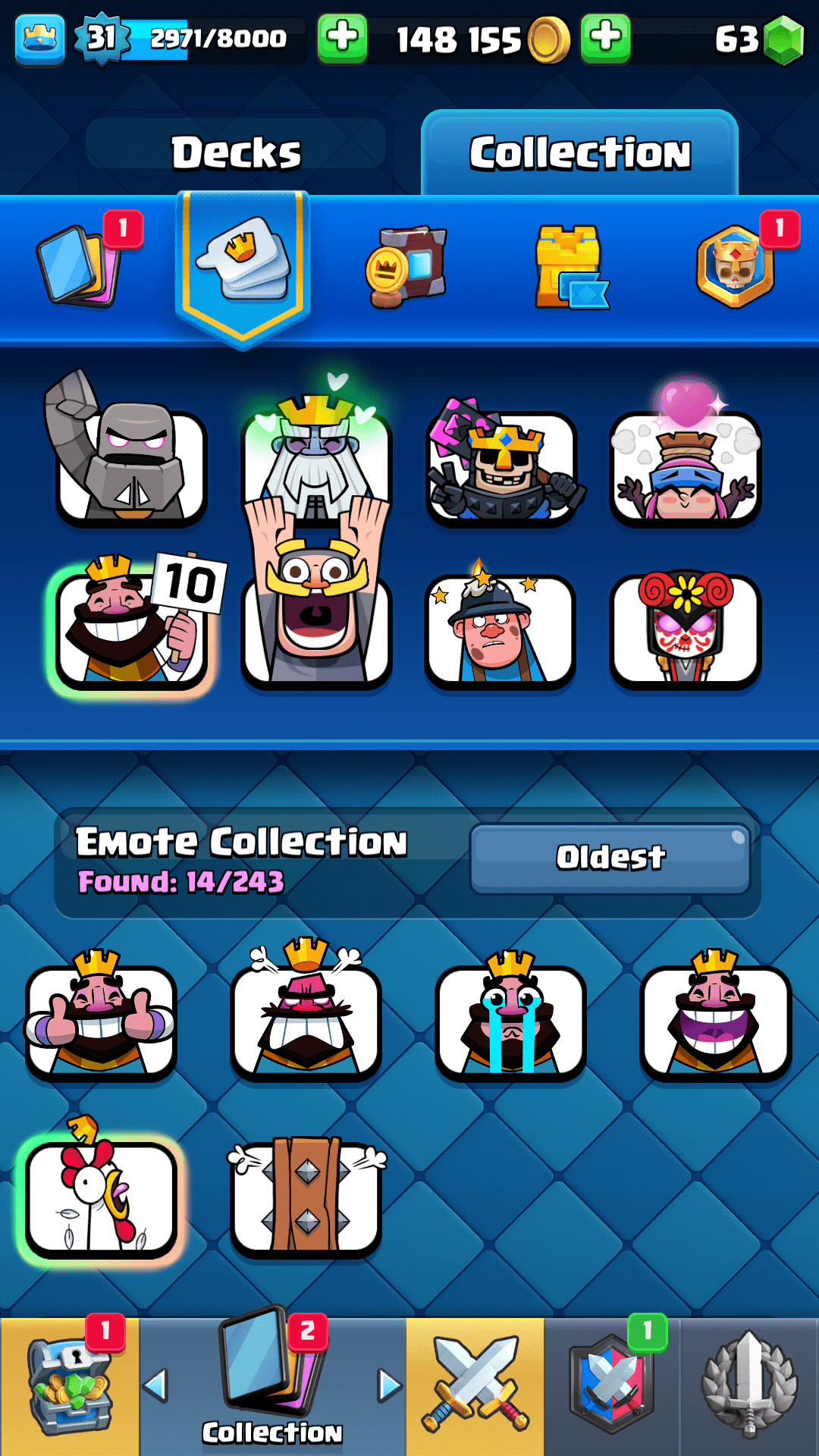
Task: Open the badges section with skull icon
Action: 736,267
